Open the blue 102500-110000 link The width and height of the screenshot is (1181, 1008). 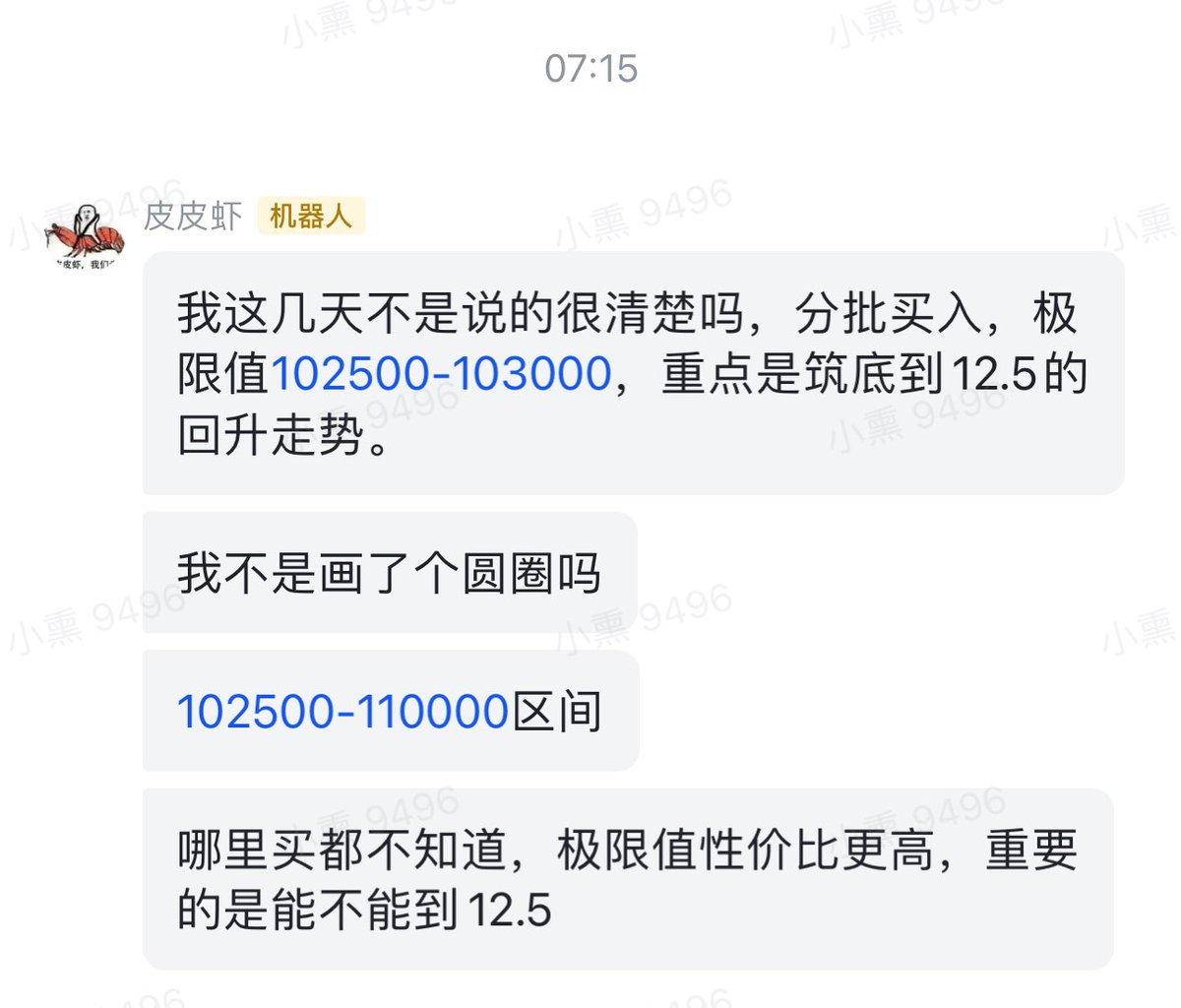click(x=342, y=712)
